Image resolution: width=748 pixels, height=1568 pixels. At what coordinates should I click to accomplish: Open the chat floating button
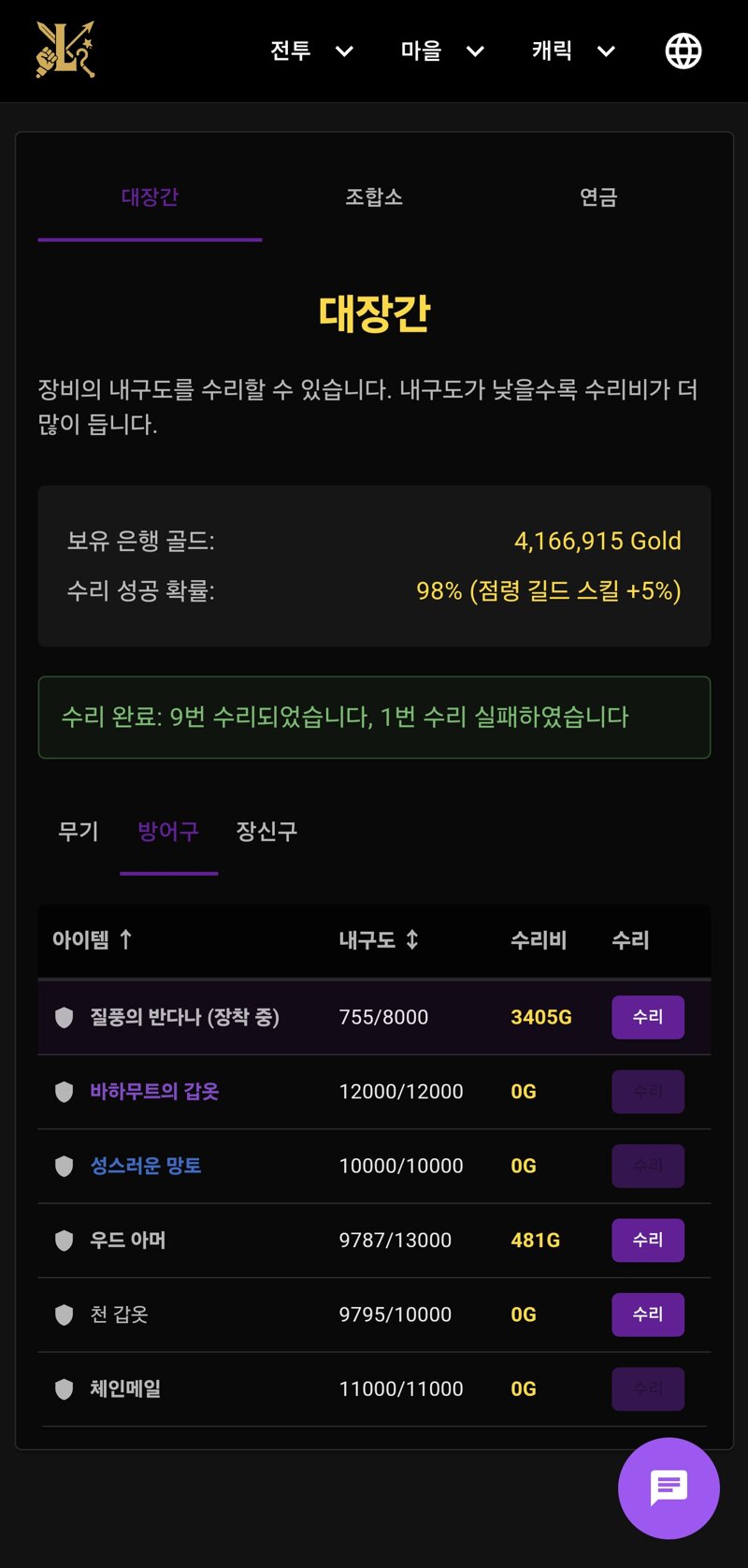669,1488
